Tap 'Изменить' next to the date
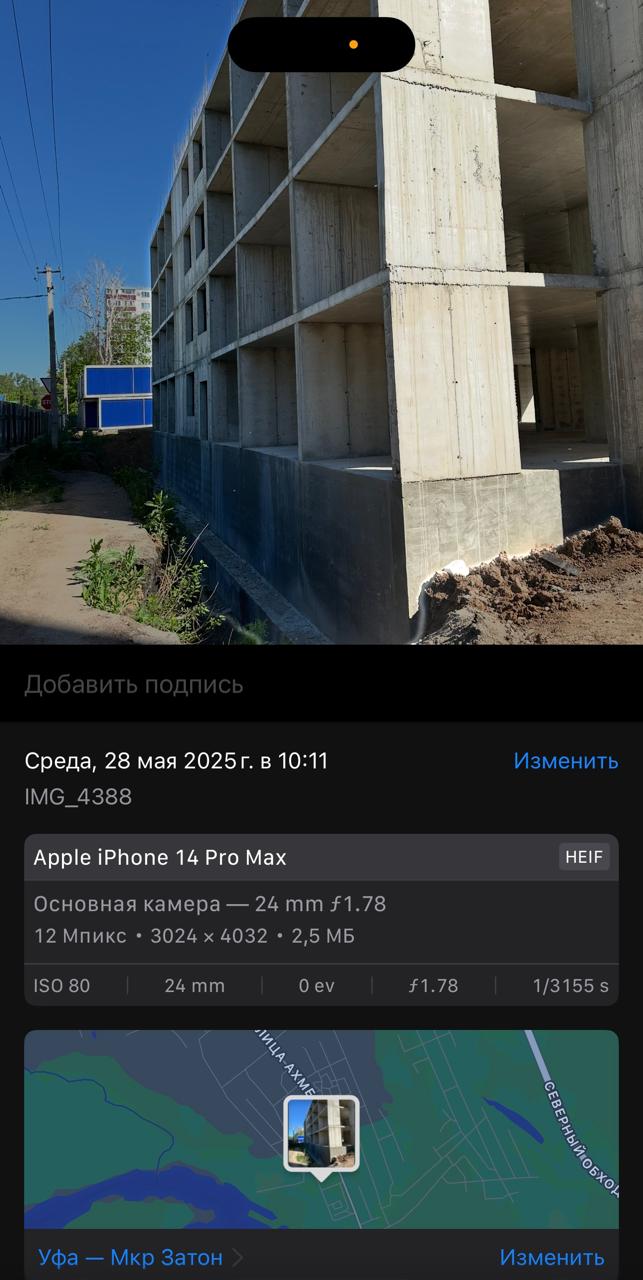643x1280 pixels. [565, 761]
